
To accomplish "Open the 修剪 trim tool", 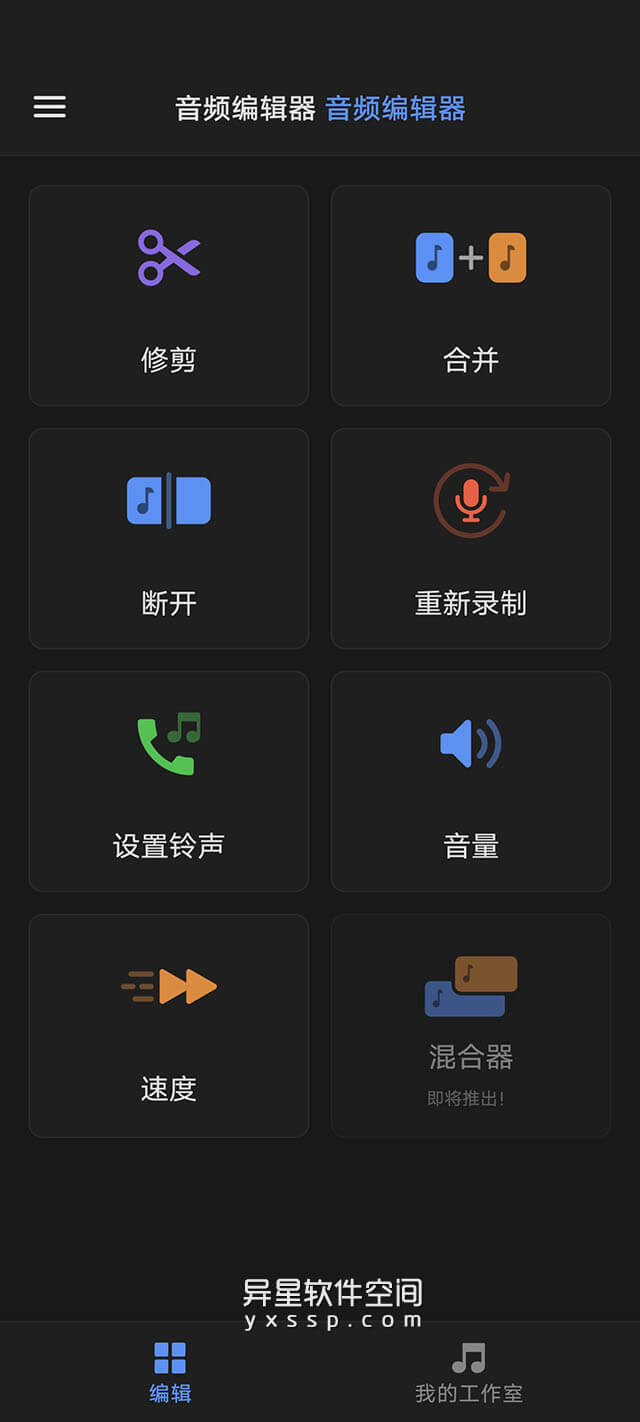I will pos(169,295).
